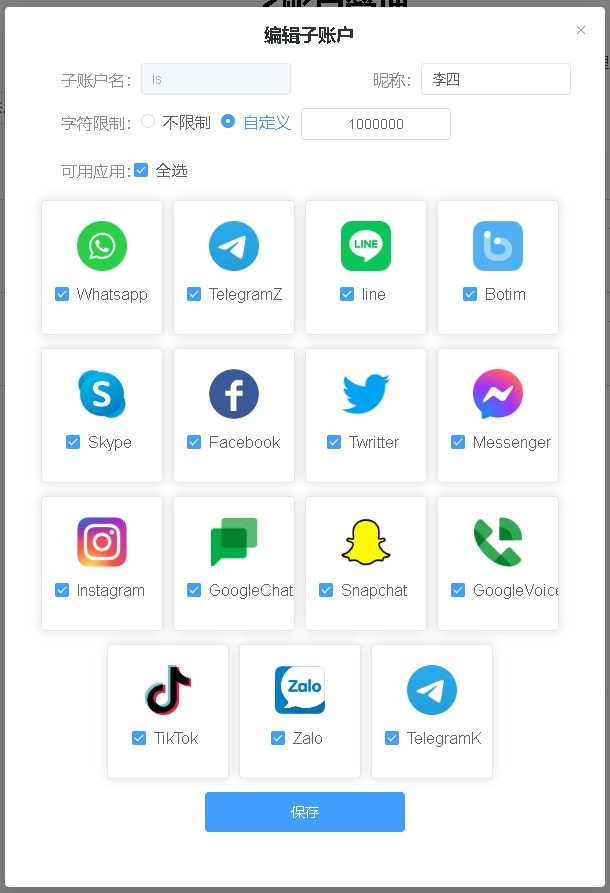
Task: Deselect the Twitter checkbox
Action: [x=334, y=442]
